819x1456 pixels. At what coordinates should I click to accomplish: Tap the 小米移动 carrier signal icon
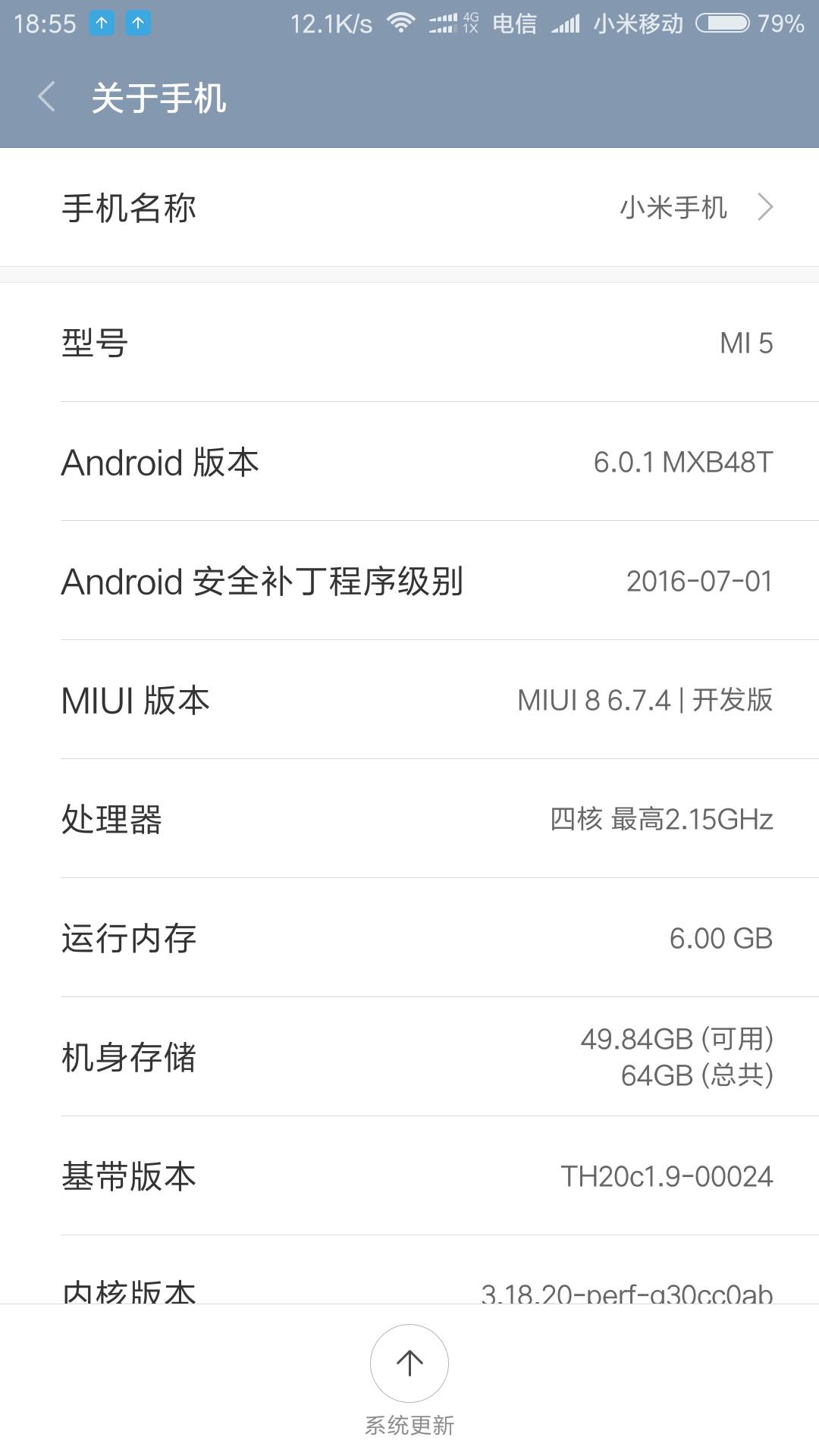[566, 24]
